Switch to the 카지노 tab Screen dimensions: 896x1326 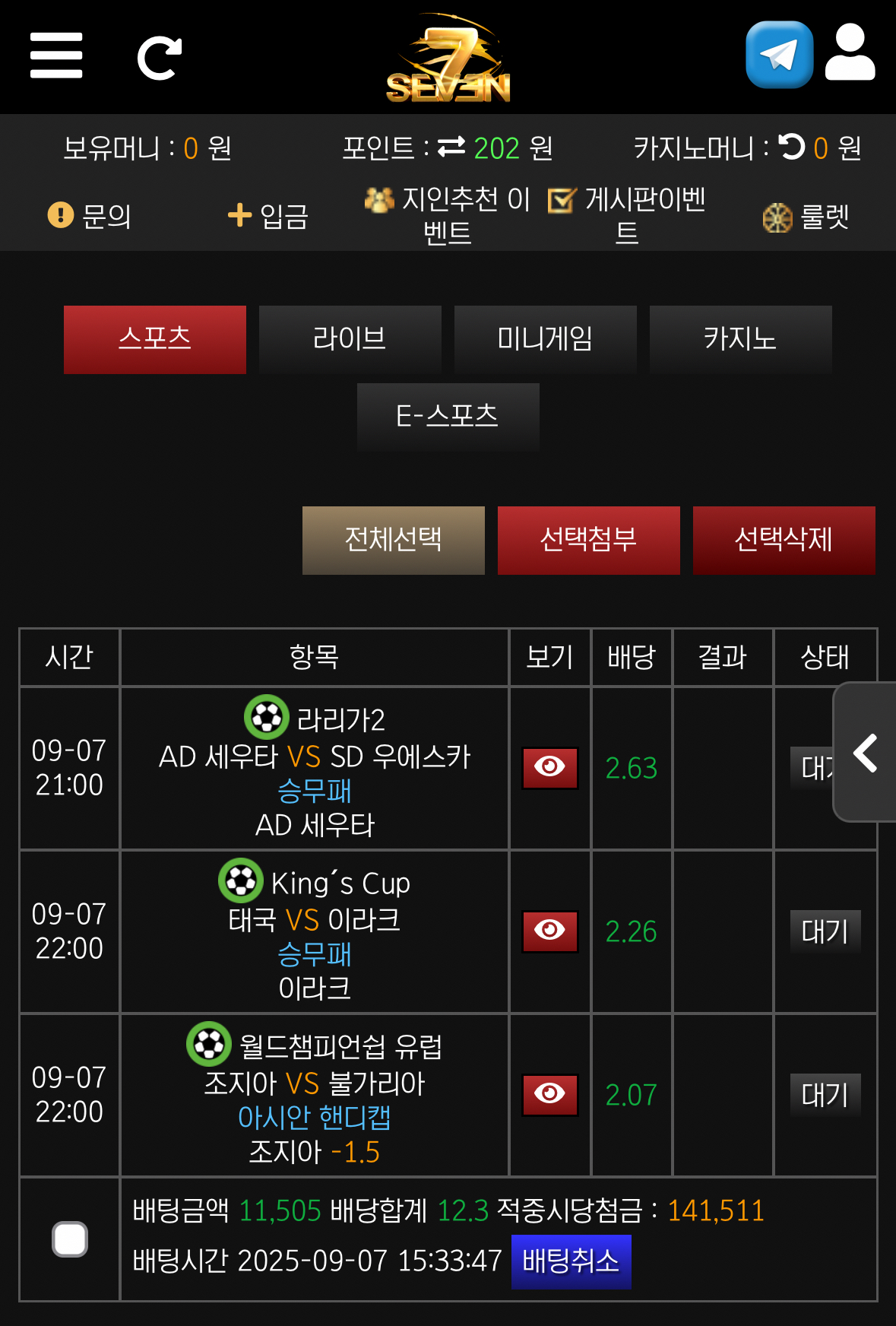click(740, 339)
